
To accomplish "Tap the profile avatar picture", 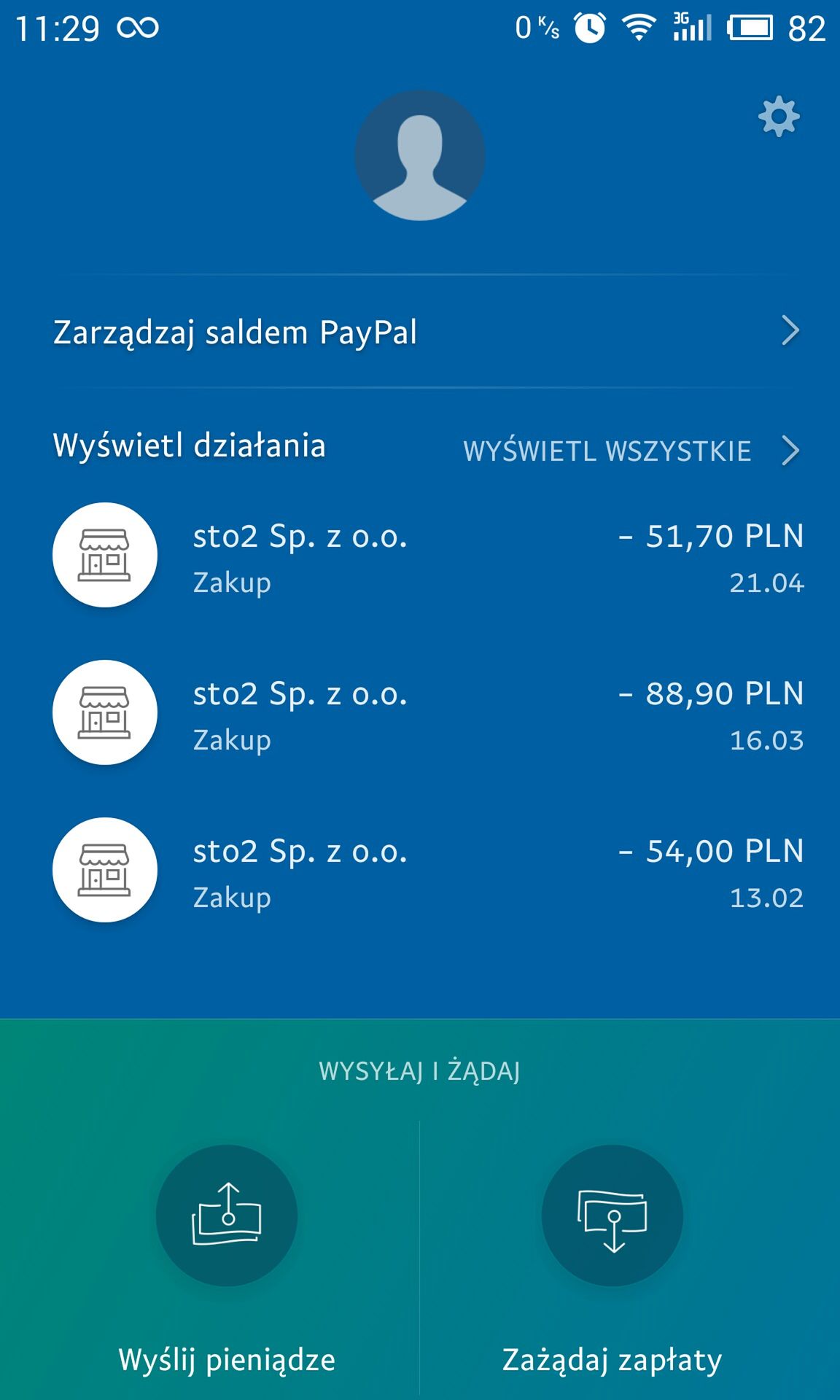I will pos(420,155).
